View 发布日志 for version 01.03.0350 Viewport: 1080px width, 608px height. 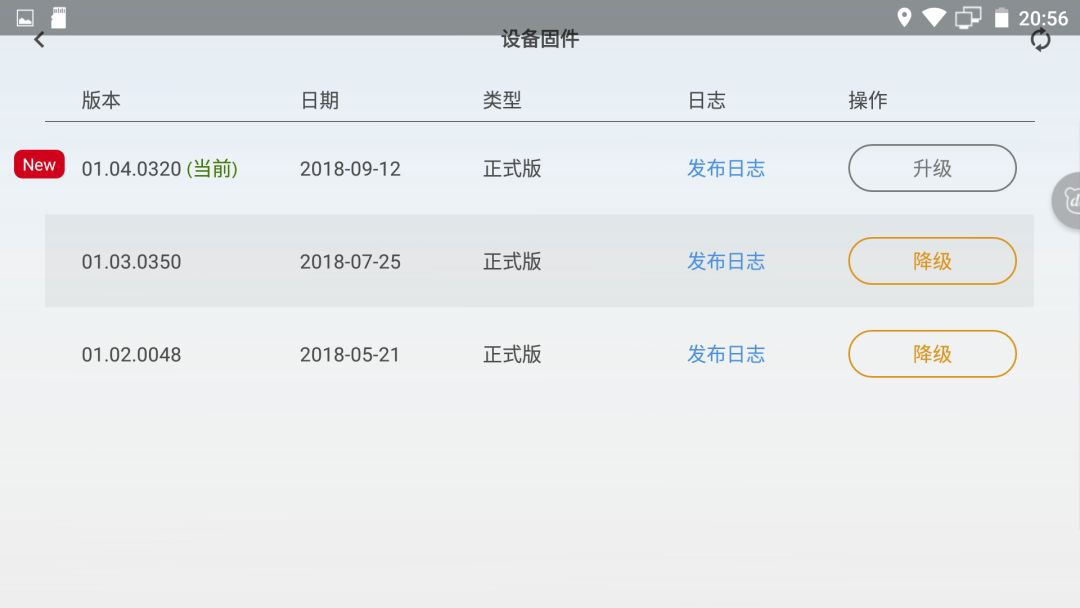725,261
